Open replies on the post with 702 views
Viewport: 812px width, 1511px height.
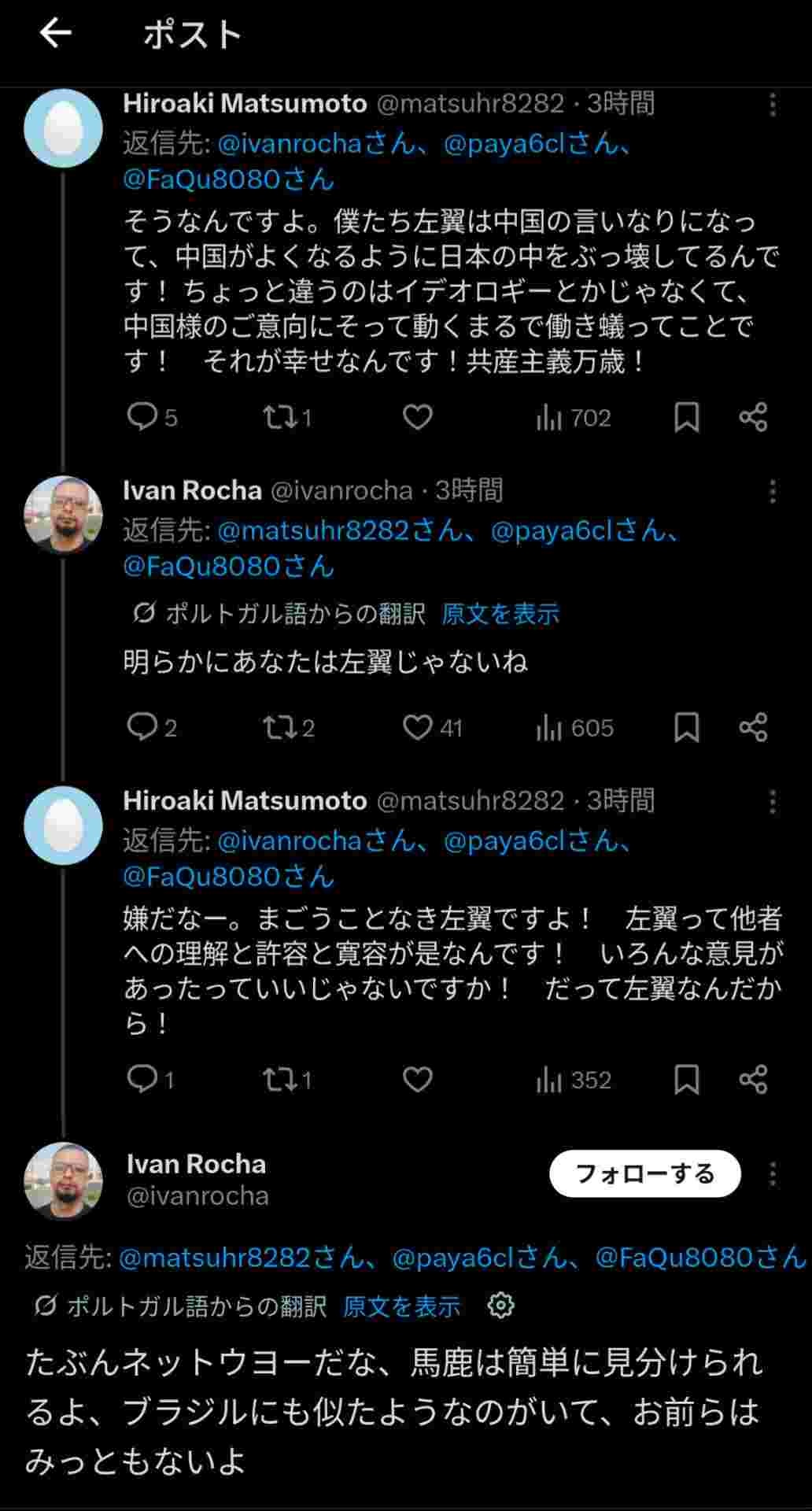click(x=142, y=416)
